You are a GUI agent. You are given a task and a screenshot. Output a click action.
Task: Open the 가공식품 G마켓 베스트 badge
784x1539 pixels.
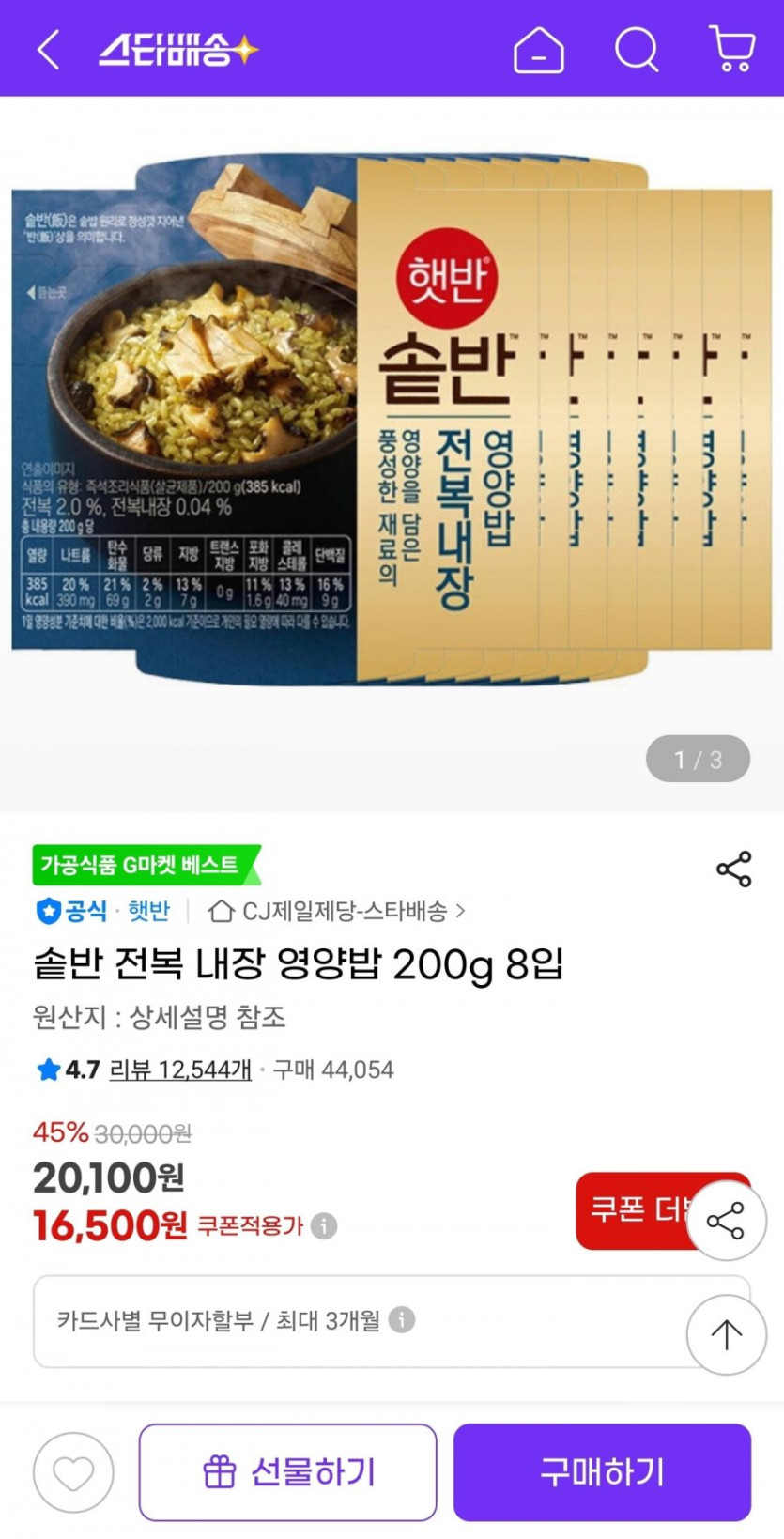(x=146, y=865)
